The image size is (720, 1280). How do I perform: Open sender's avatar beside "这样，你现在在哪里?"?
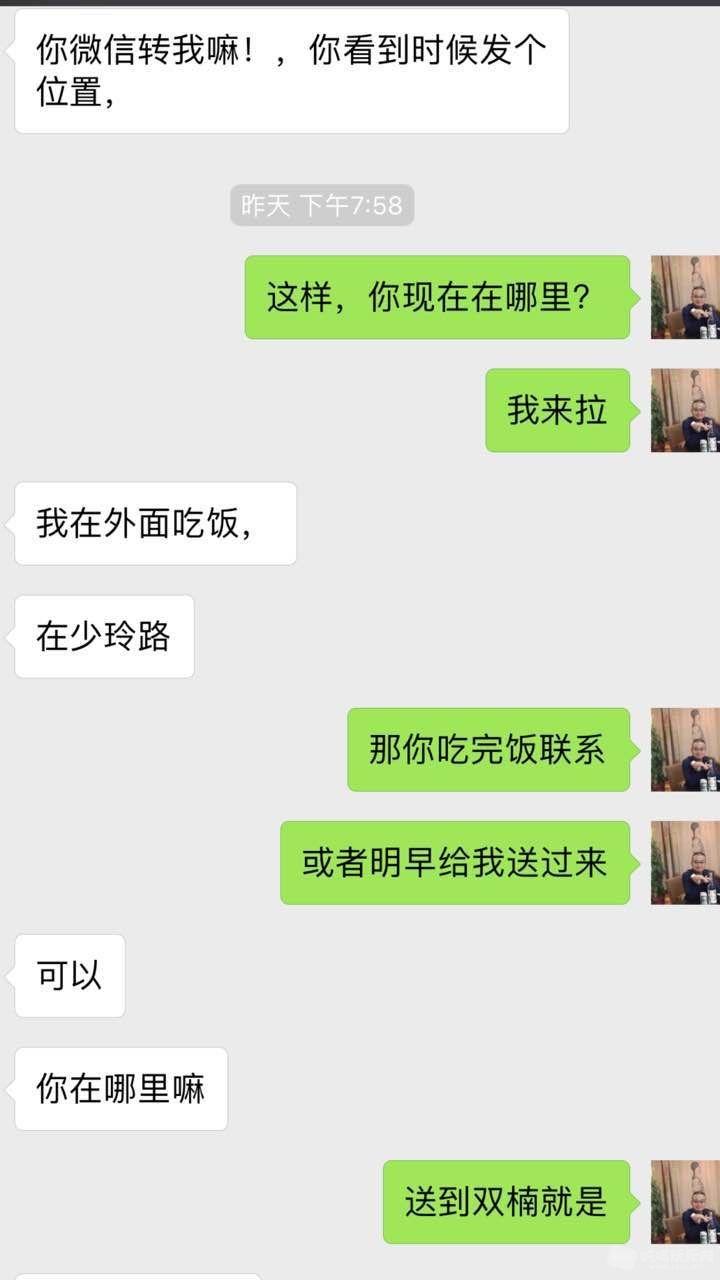(x=685, y=297)
